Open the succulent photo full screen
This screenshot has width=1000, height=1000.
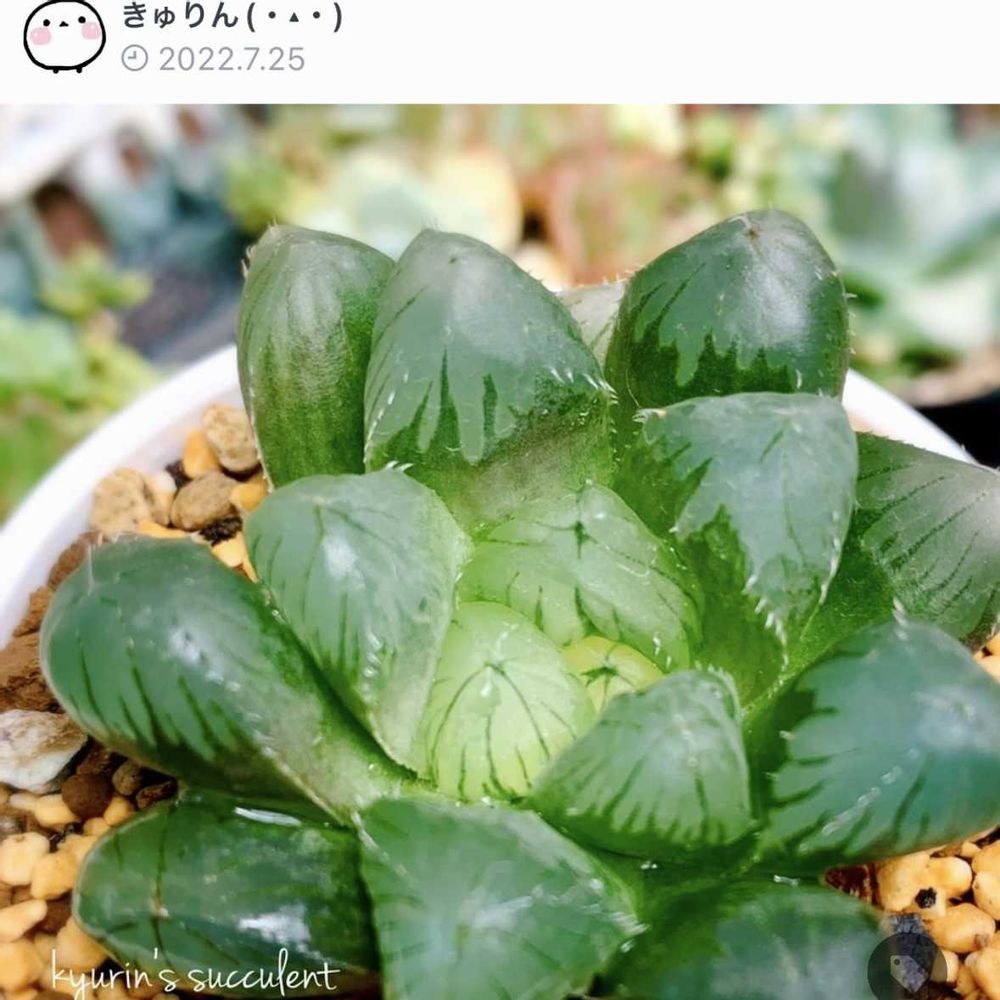pyautogui.click(x=500, y=552)
